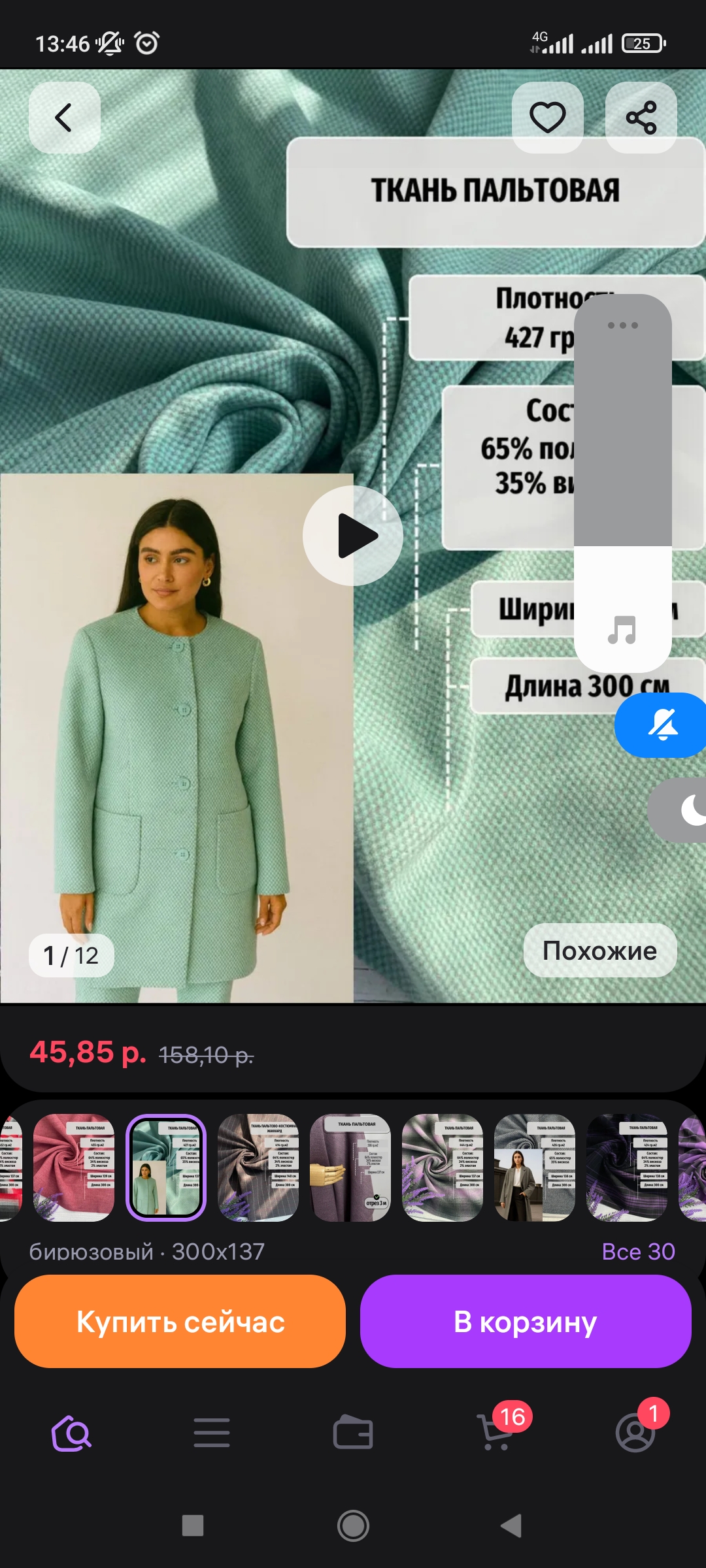The width and height of the screenshot is (706, 1568).
Task: Play the product video
Action: click(353, 536)
